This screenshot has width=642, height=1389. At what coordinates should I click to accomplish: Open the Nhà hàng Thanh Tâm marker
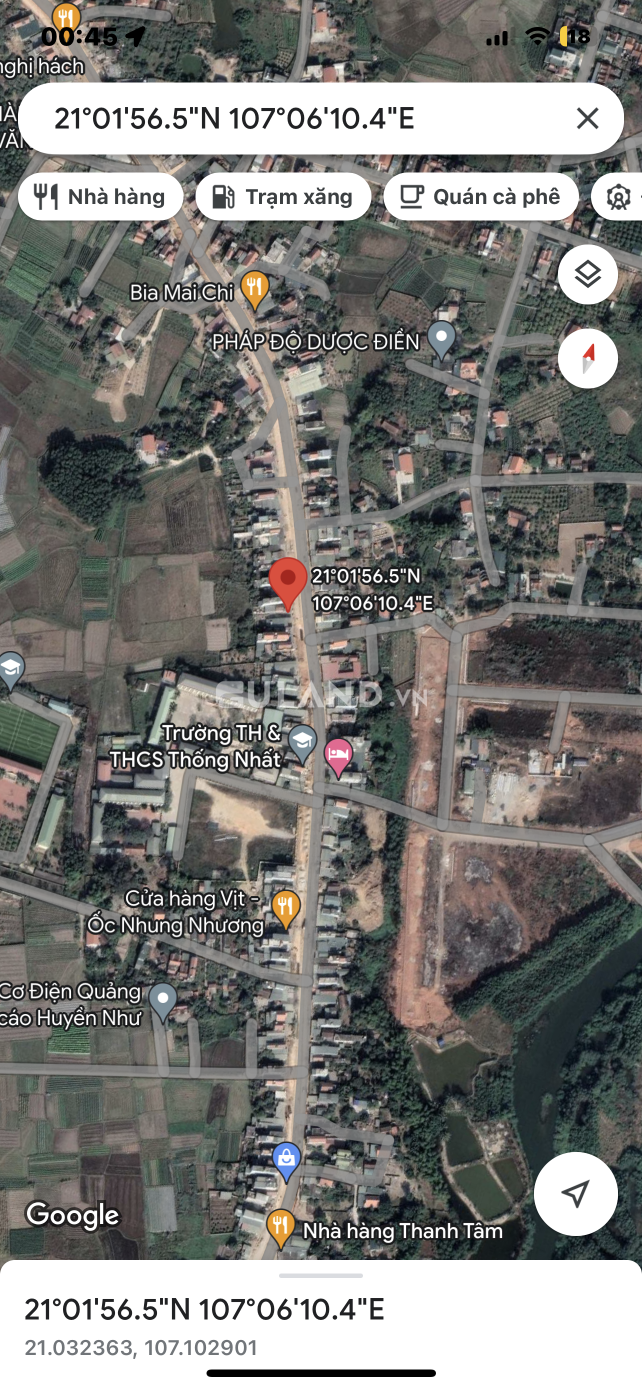281,1226
